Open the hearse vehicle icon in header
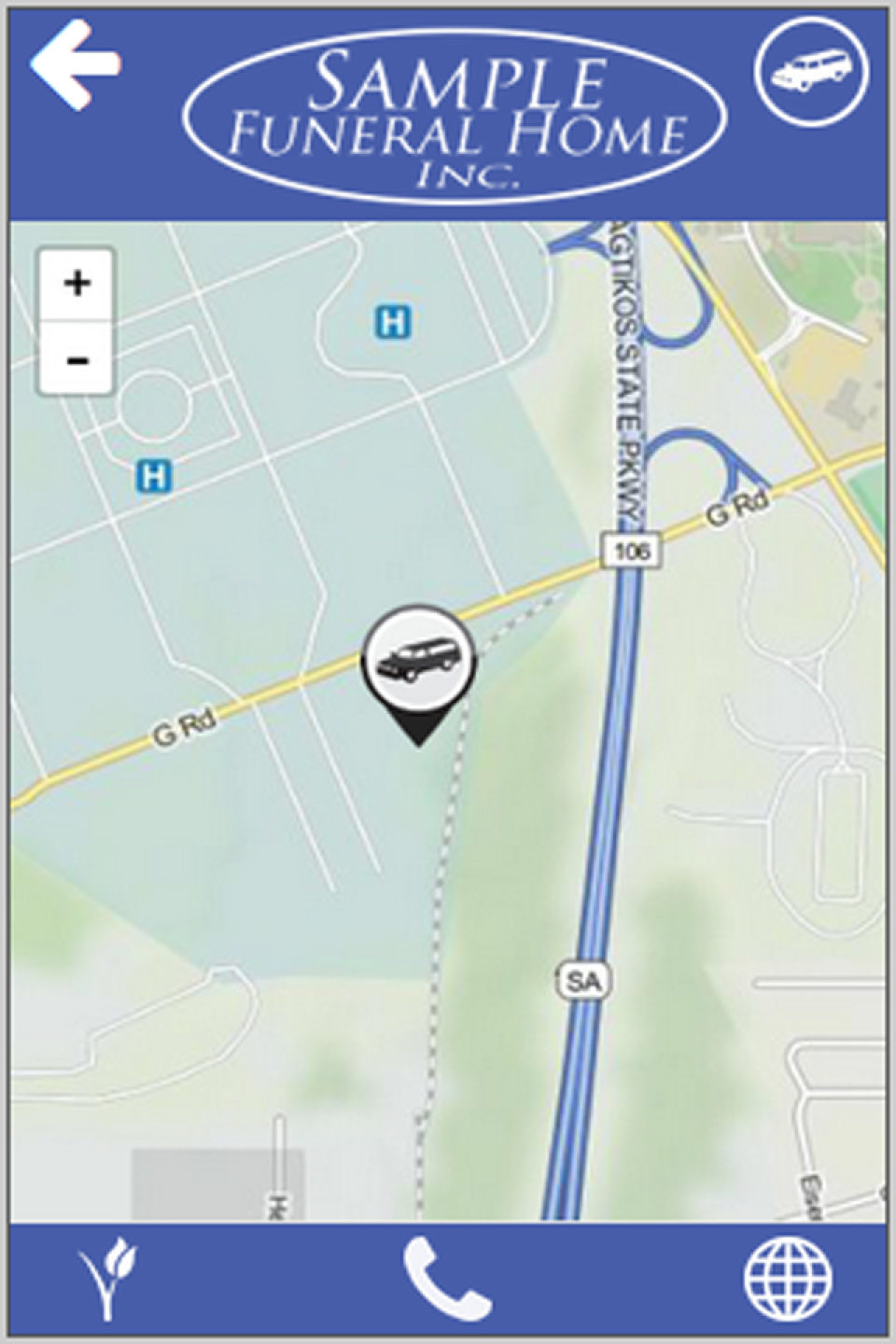This screenshot has width=896, height=1344. (x=811, y=71)
